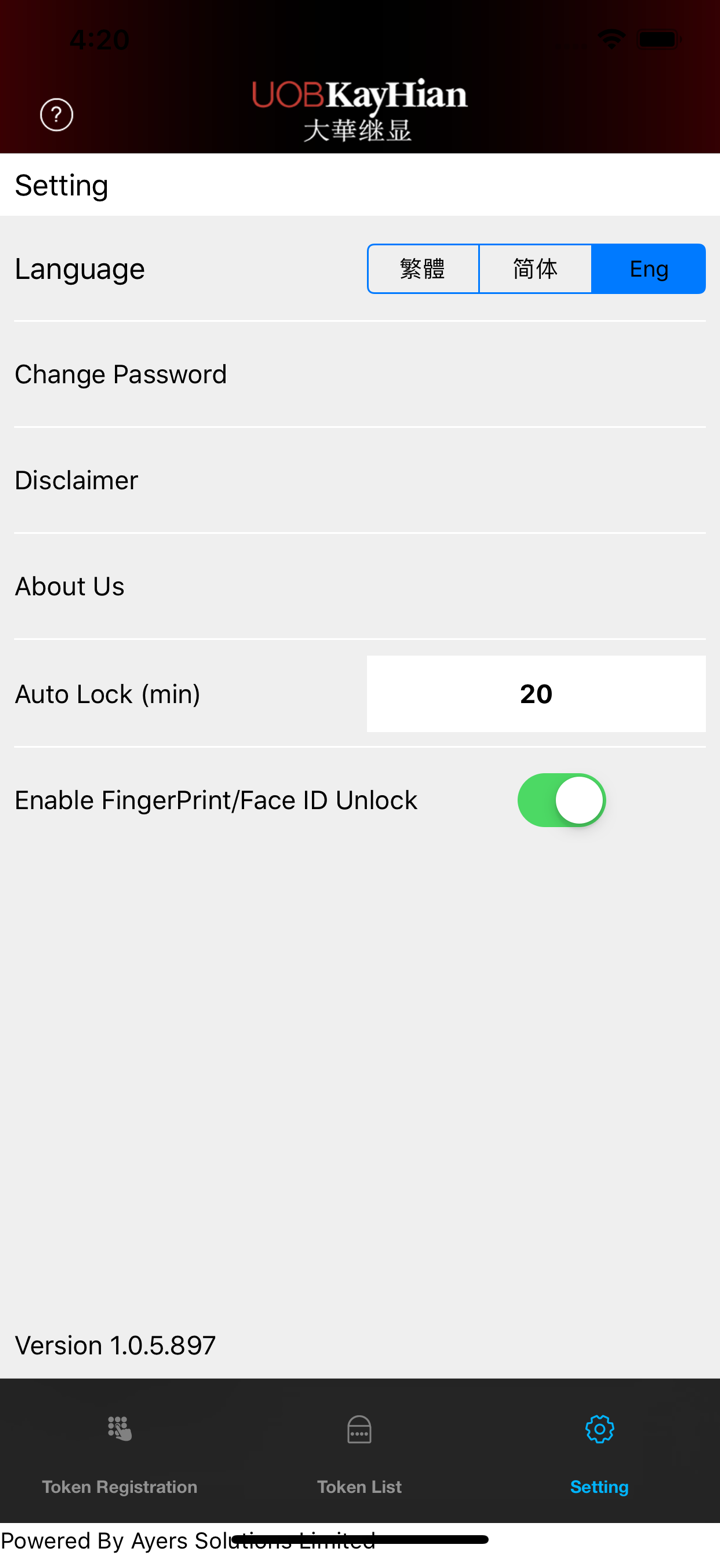Disable FingerPrint/Face ID Unlock

561,800
